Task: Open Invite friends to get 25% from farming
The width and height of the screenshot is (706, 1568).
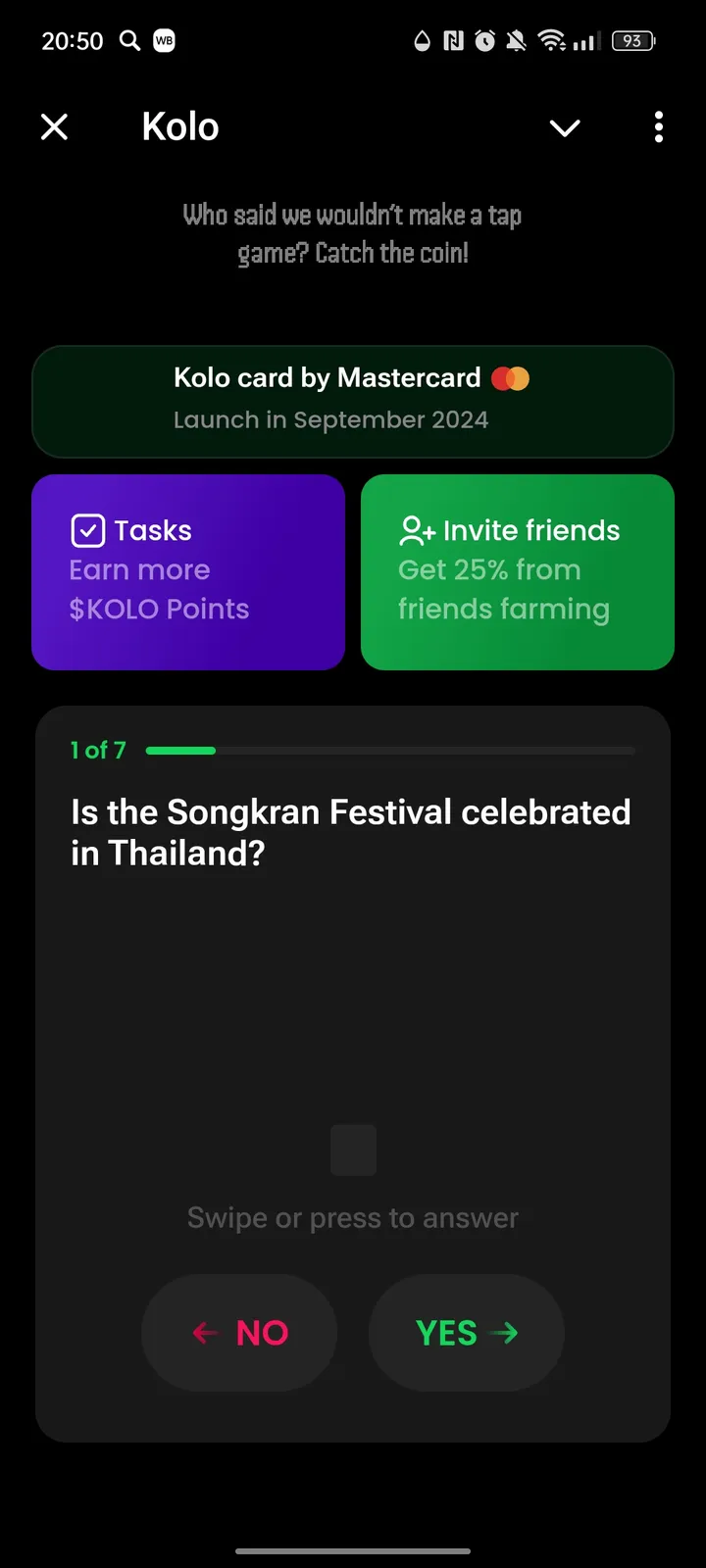Action: click(517, 571)
